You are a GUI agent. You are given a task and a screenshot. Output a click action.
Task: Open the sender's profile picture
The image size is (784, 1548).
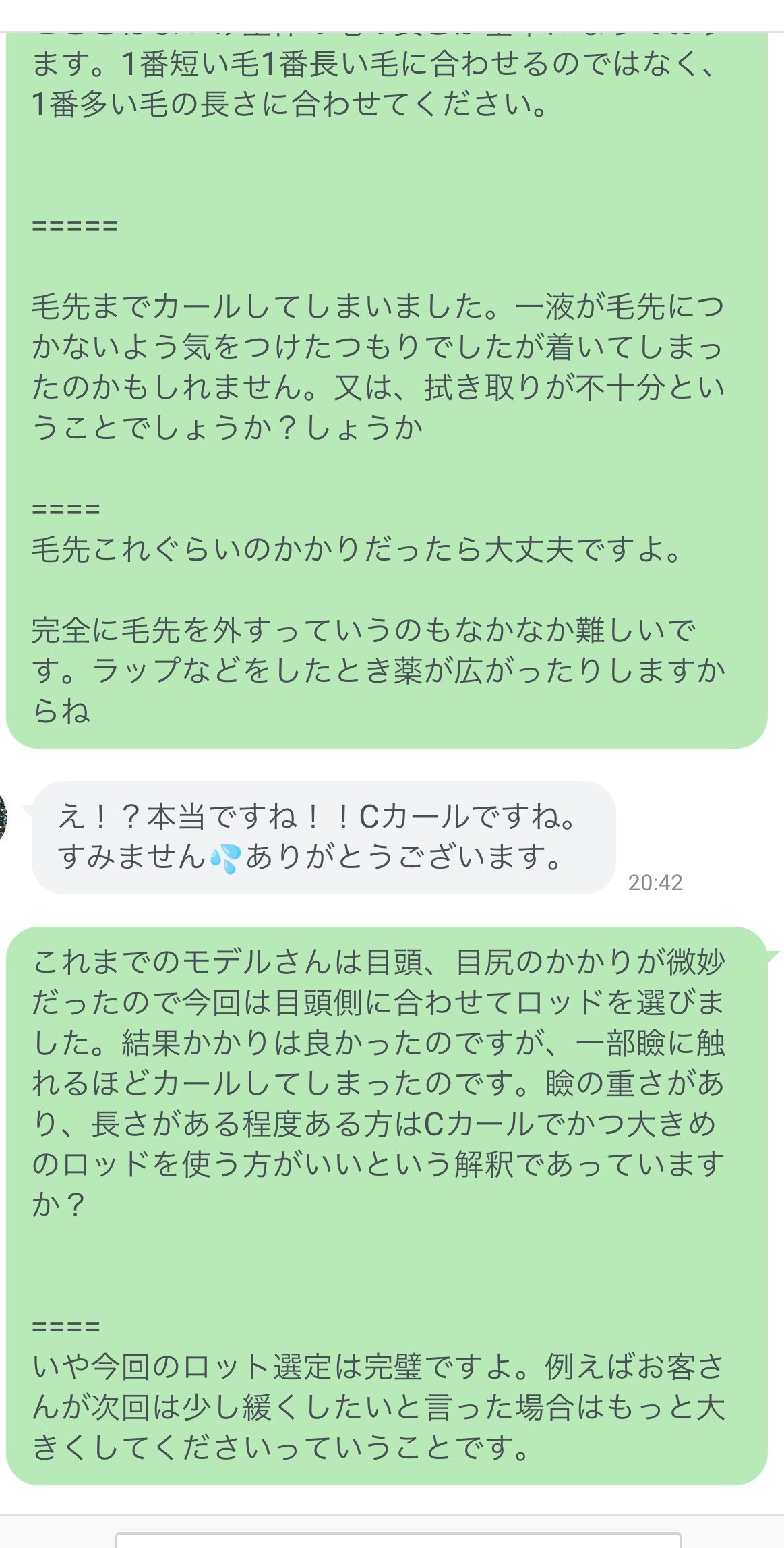tap(3, 818)
